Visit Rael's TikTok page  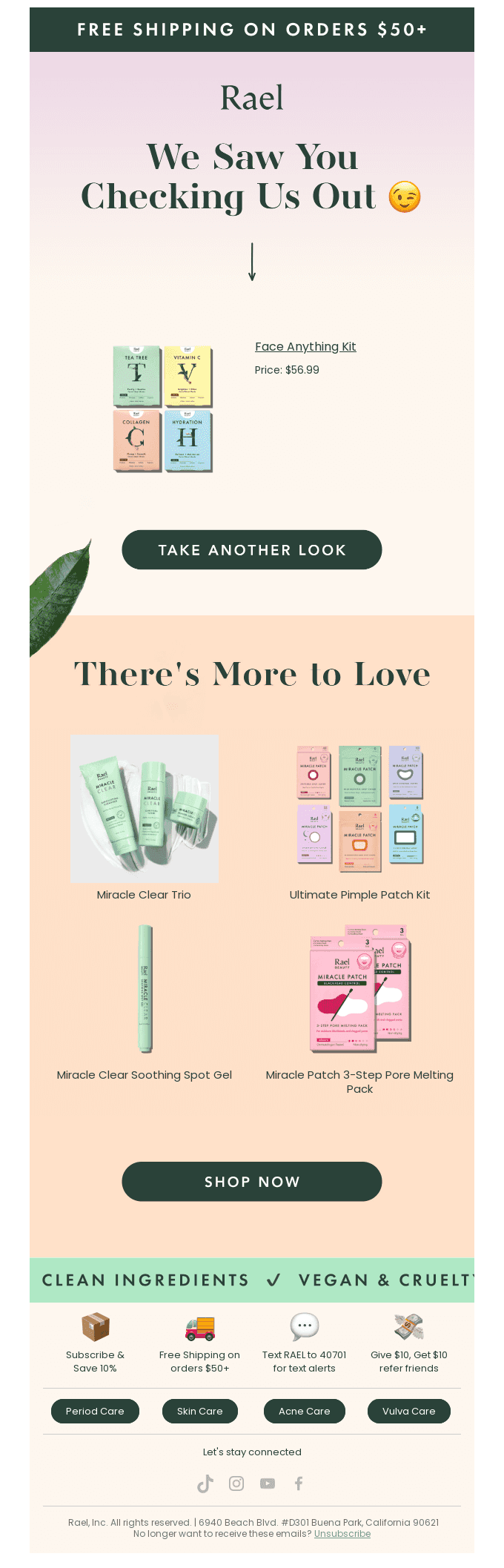coord(205,1483)
